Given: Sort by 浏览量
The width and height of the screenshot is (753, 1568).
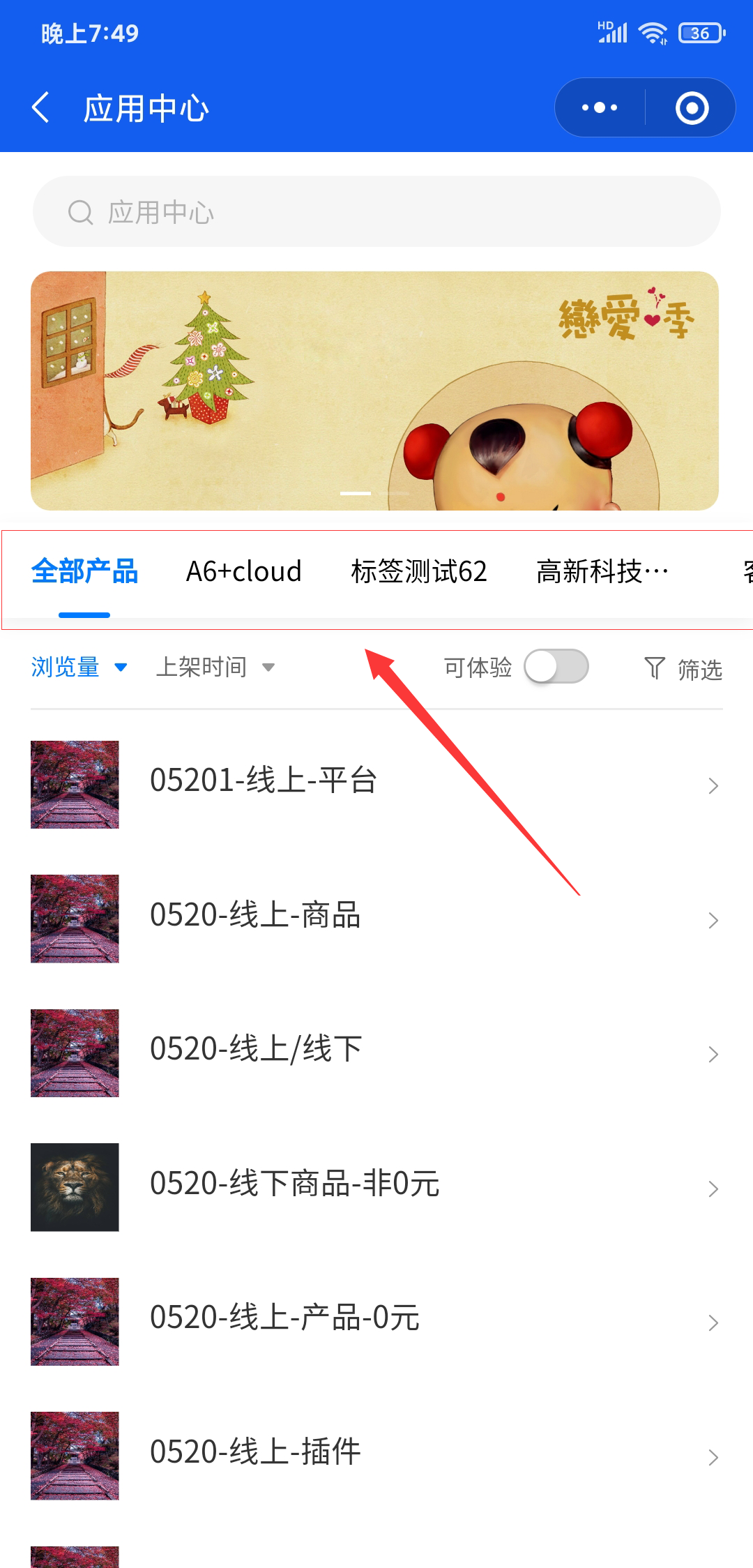Looking at the screenshot, I should click(79, 668).
